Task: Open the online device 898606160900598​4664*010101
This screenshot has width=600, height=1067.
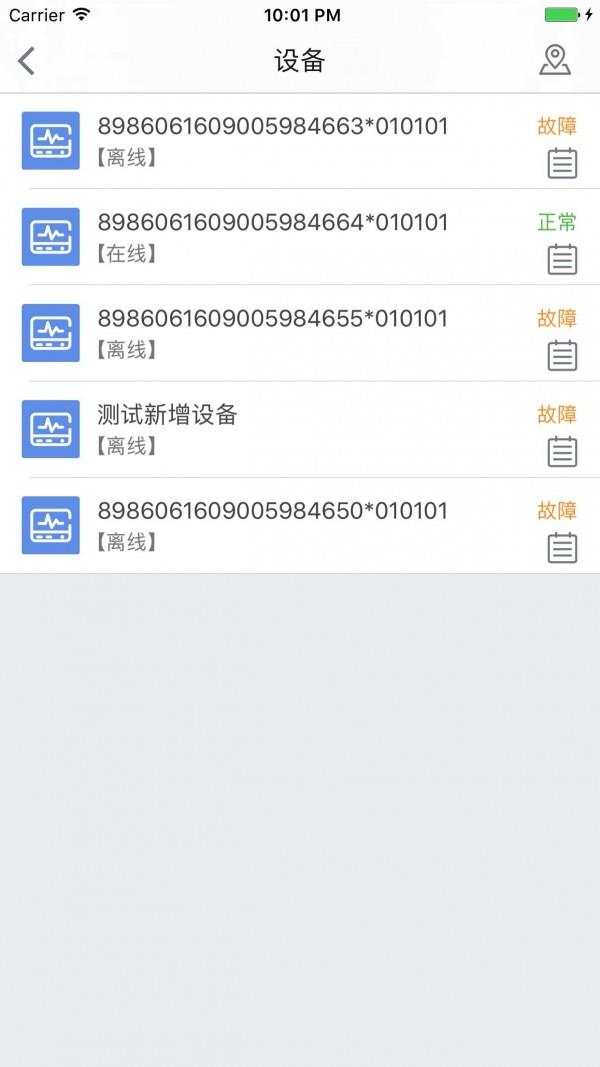Action: pyautogui.click(x=300, y=237)
